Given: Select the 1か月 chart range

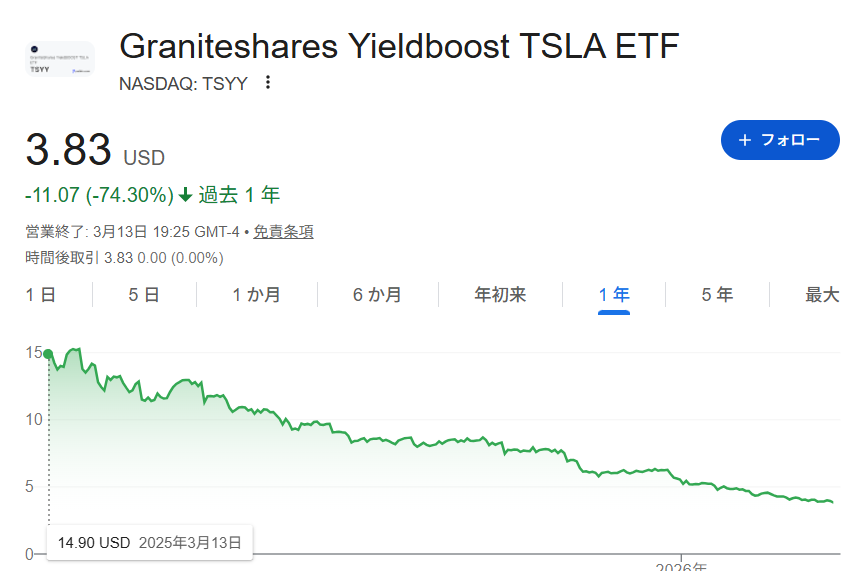Looking at the screenshot, I should (x=256, y=295).
